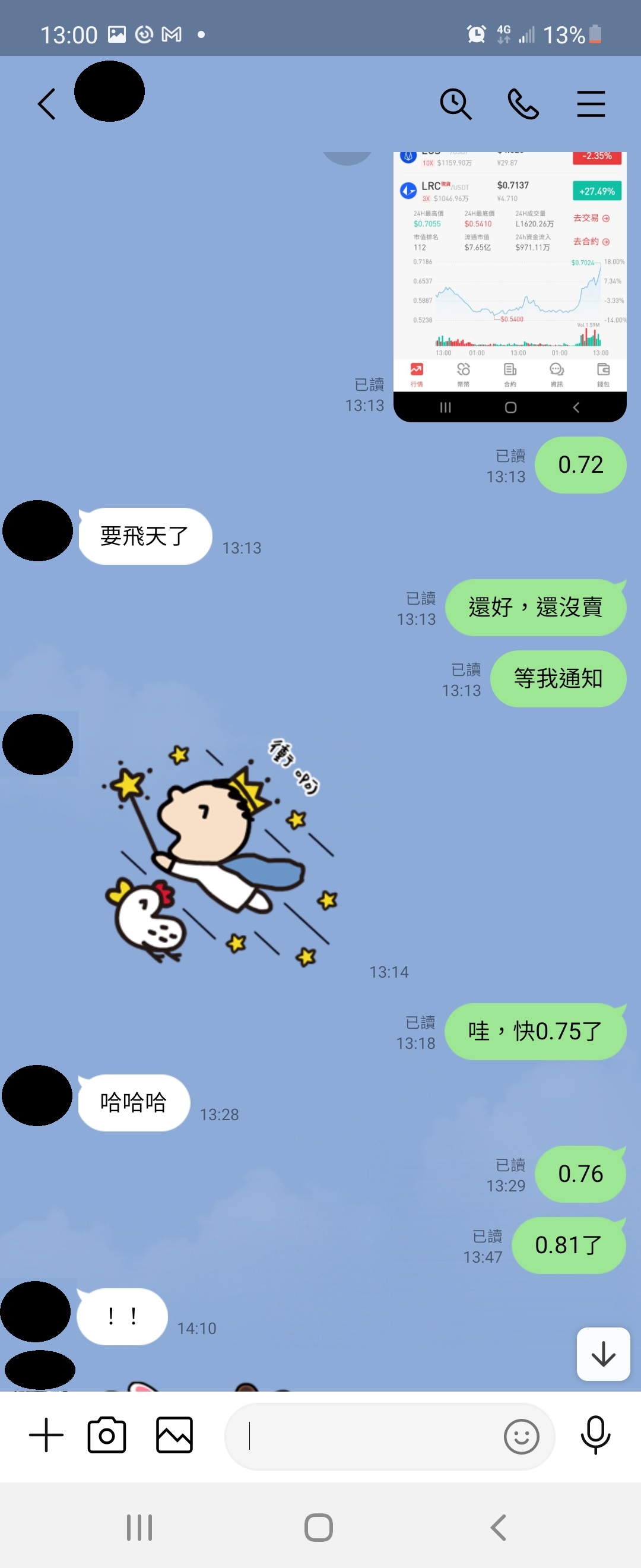Go back to the chat list
Image resolution: width=641 pixels, height=1568 pixels.
(x=47, y=104)
